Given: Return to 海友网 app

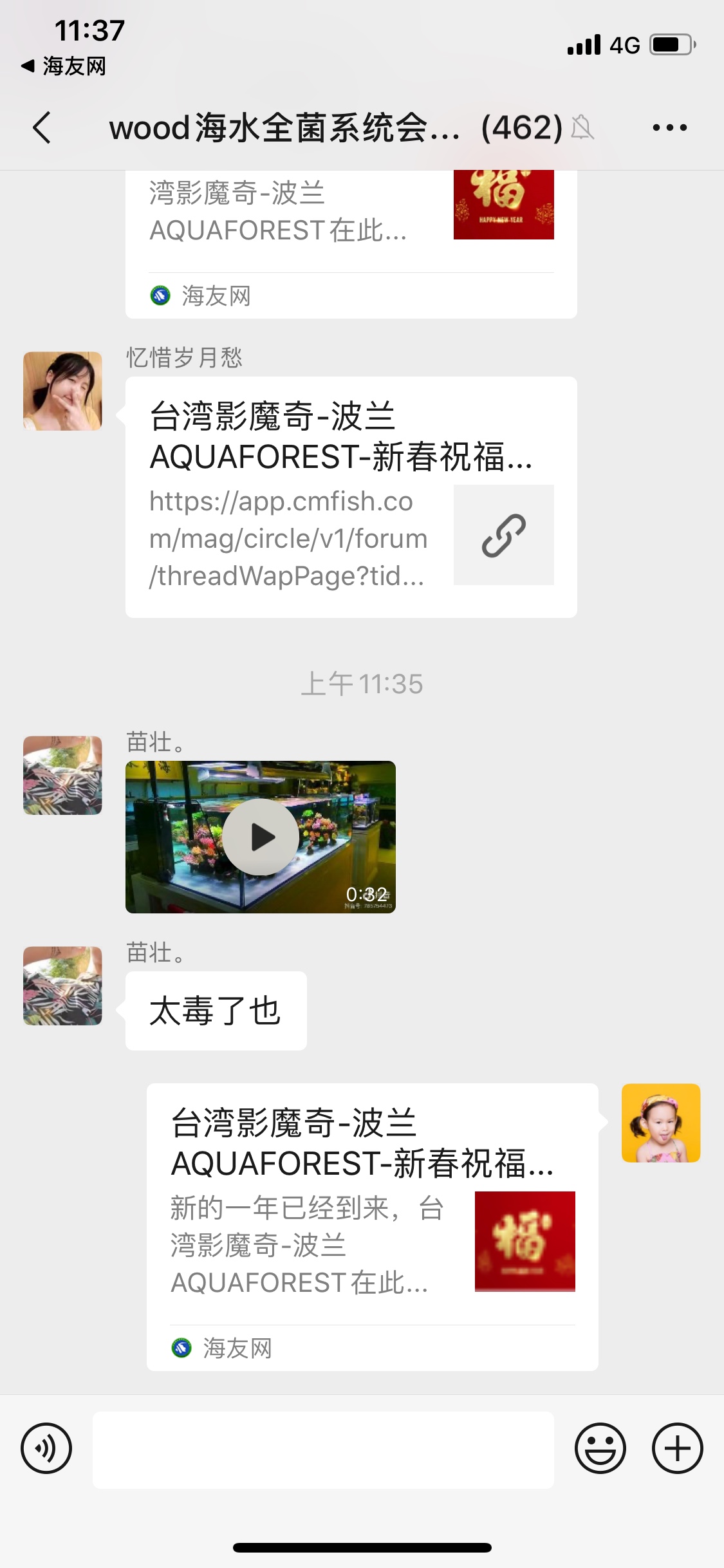Looking at the screenshot, I should coord(63,66).
